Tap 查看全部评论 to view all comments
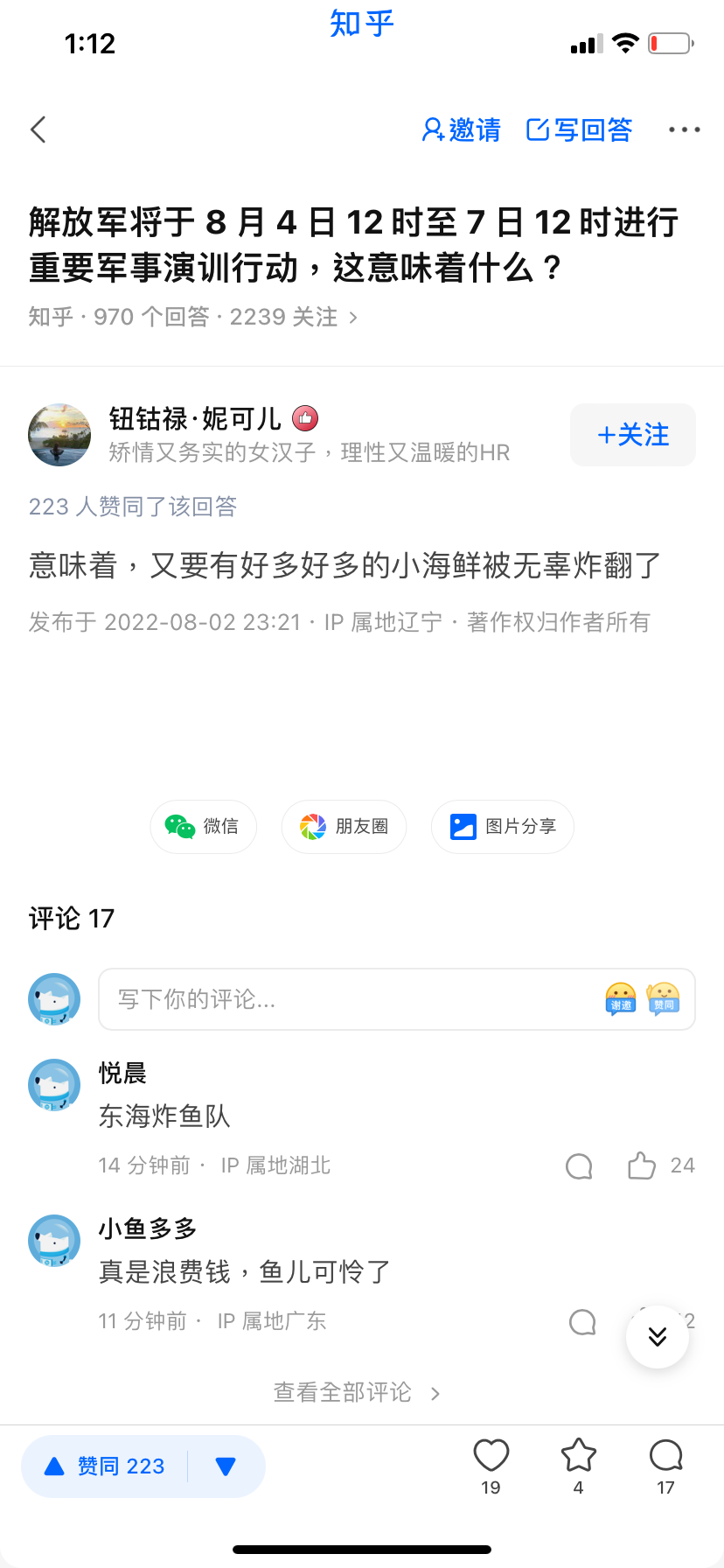The height and width of the screenshot is (1568, 724). (357, 1392)
